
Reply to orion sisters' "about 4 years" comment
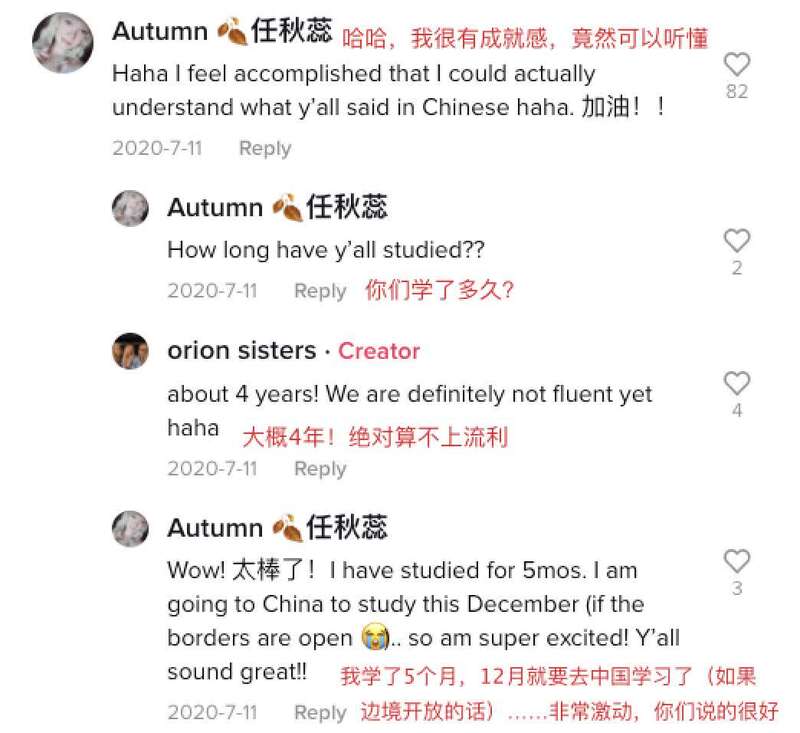[319, 468]
